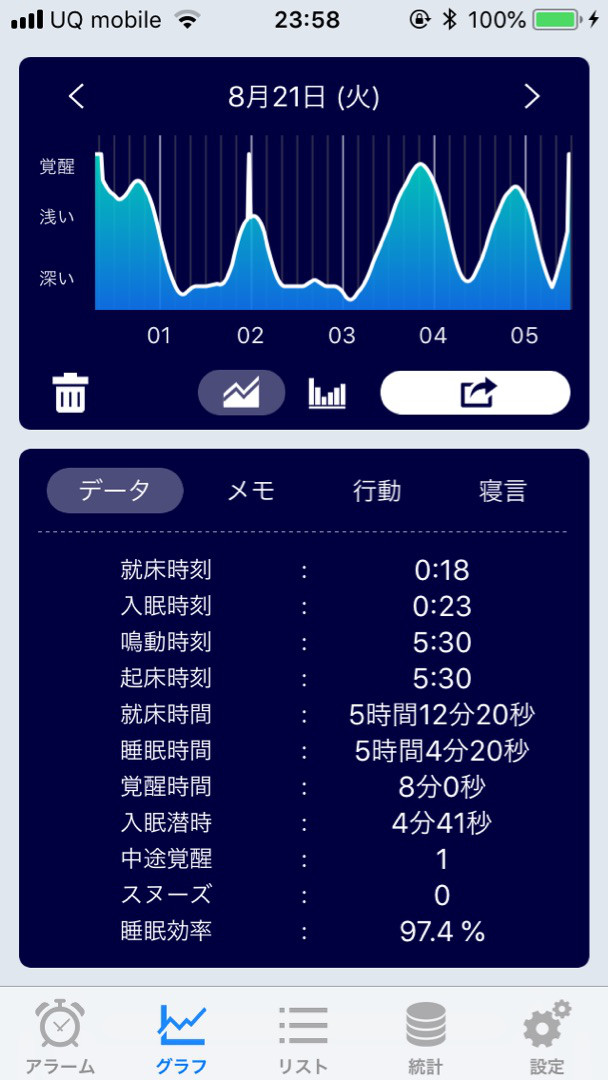
Task: Delete this sleep record with the trash icon
Action: click(x=71, y=392)
